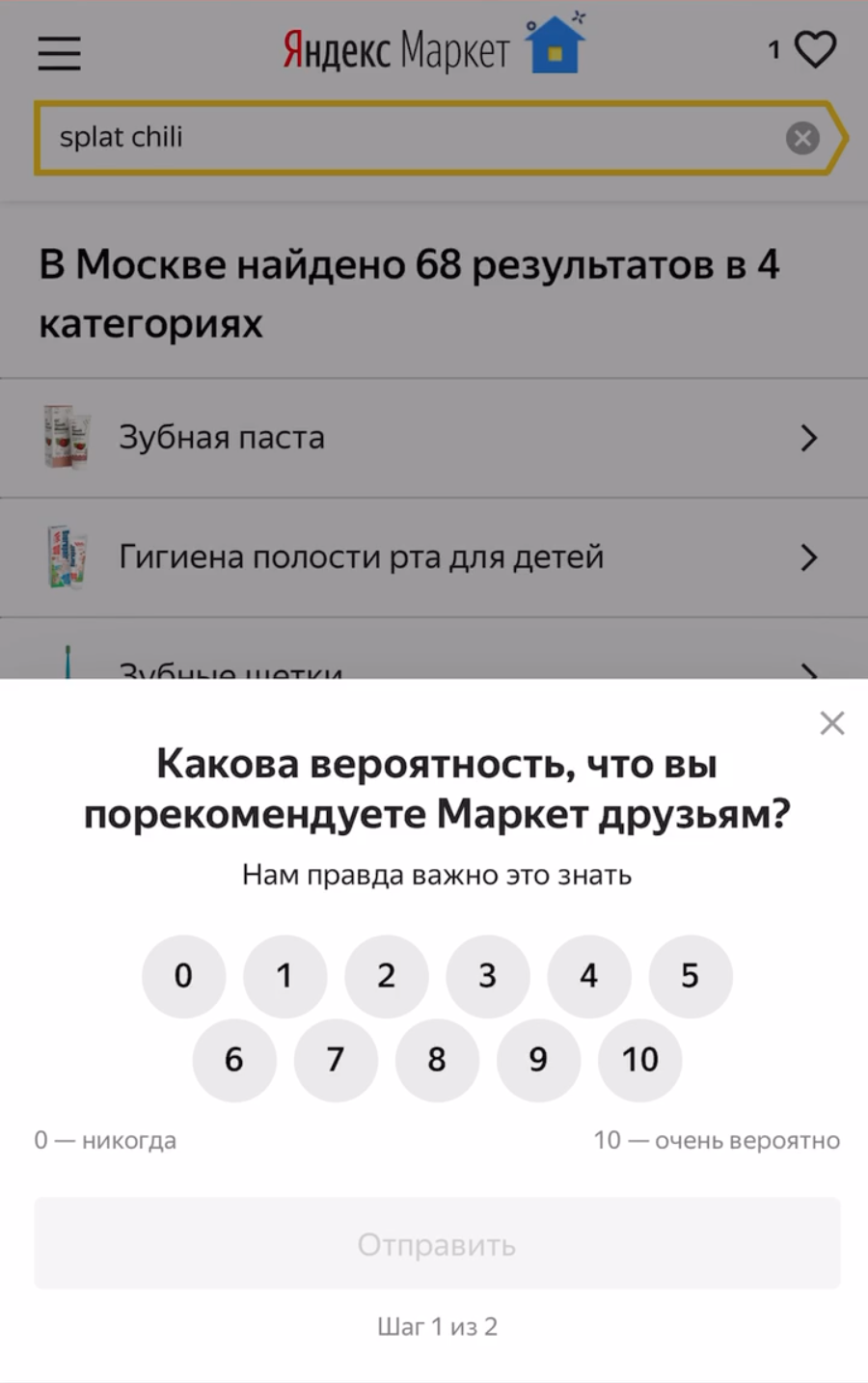The width and height of the screenshot is (868, 1383).
Task: Select rating 3
Action: coord(487,976)
